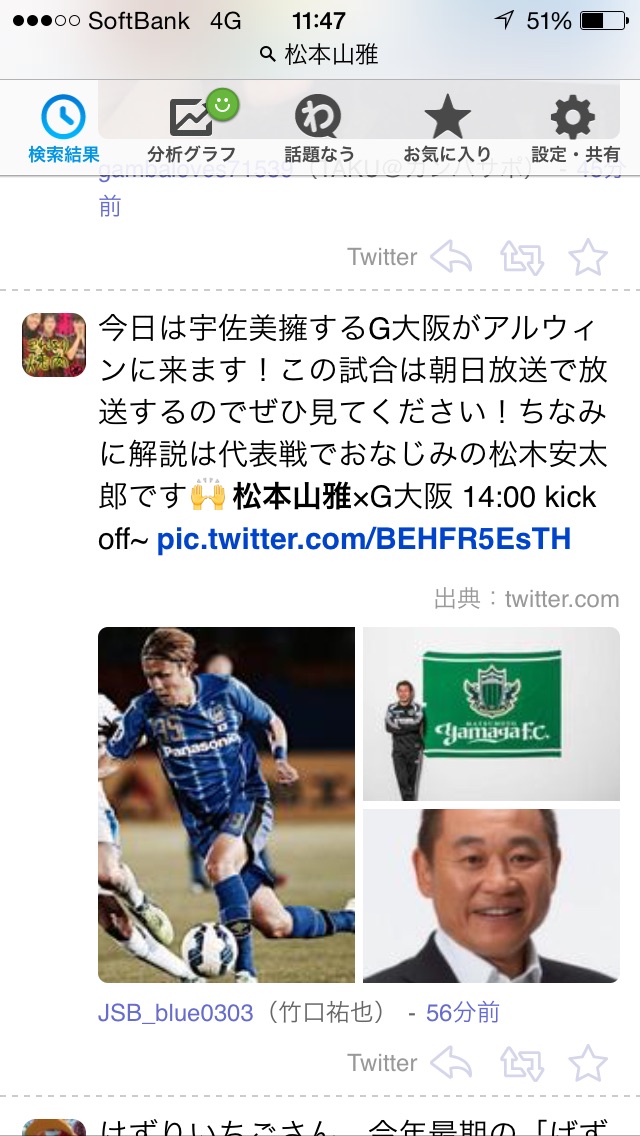Open the お気に入り tab
Image resolution: width=640 pixels, height=1136 pixels.
[x=447, y=128]
